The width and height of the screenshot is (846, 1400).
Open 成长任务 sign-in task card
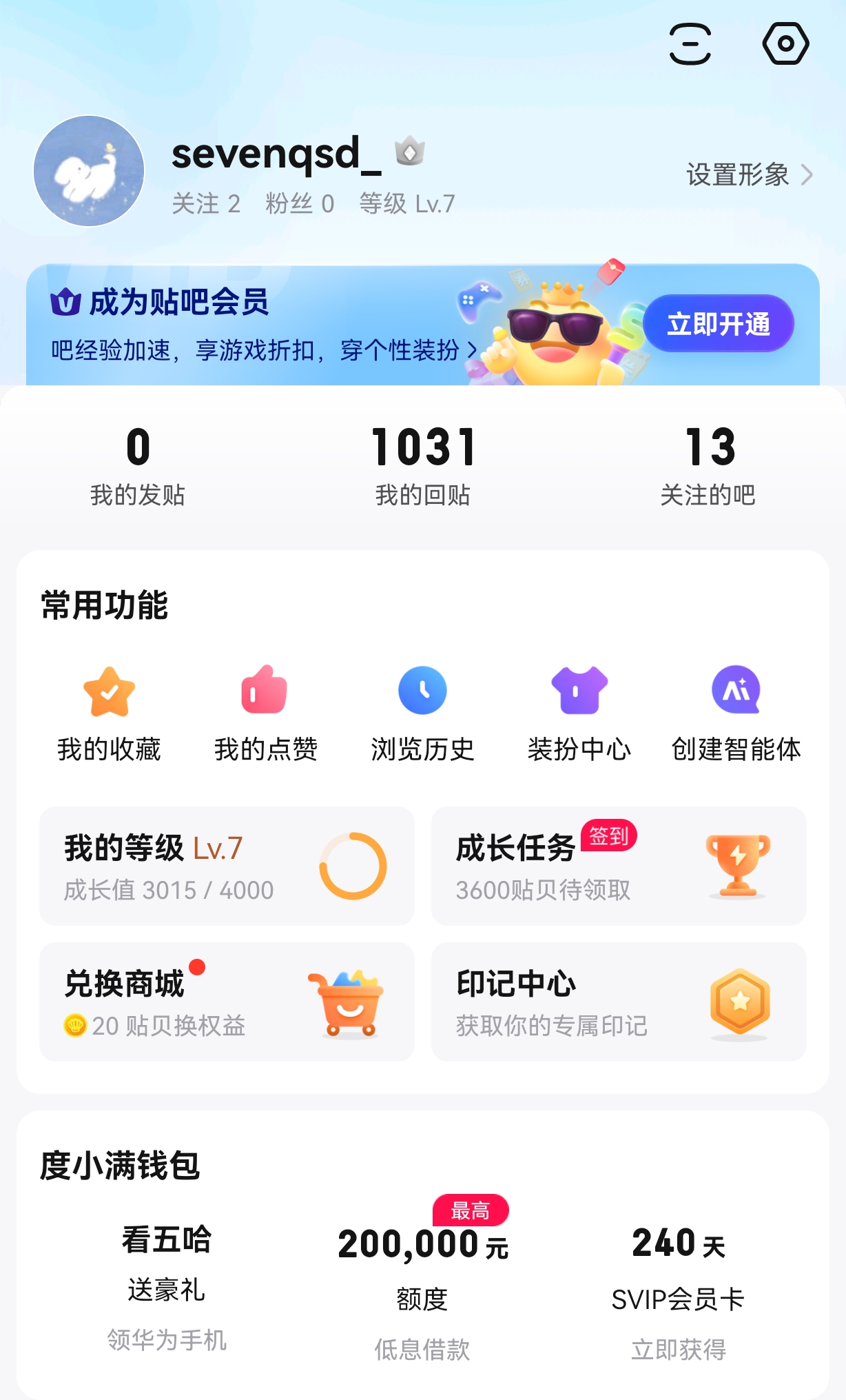(619, 866)
